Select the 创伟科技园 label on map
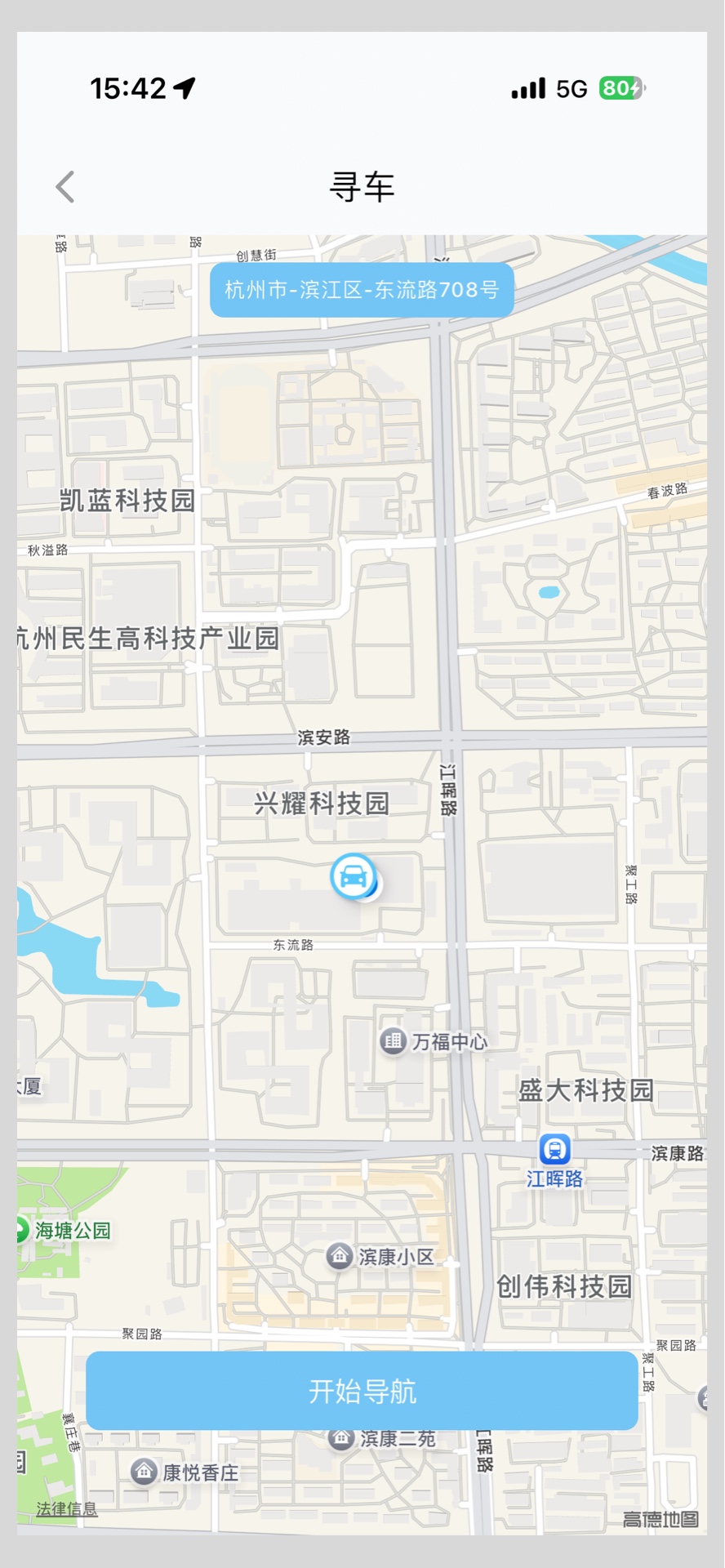Screen dimensions: 725x1568 pyautogui.click(x=563, y=1286)
